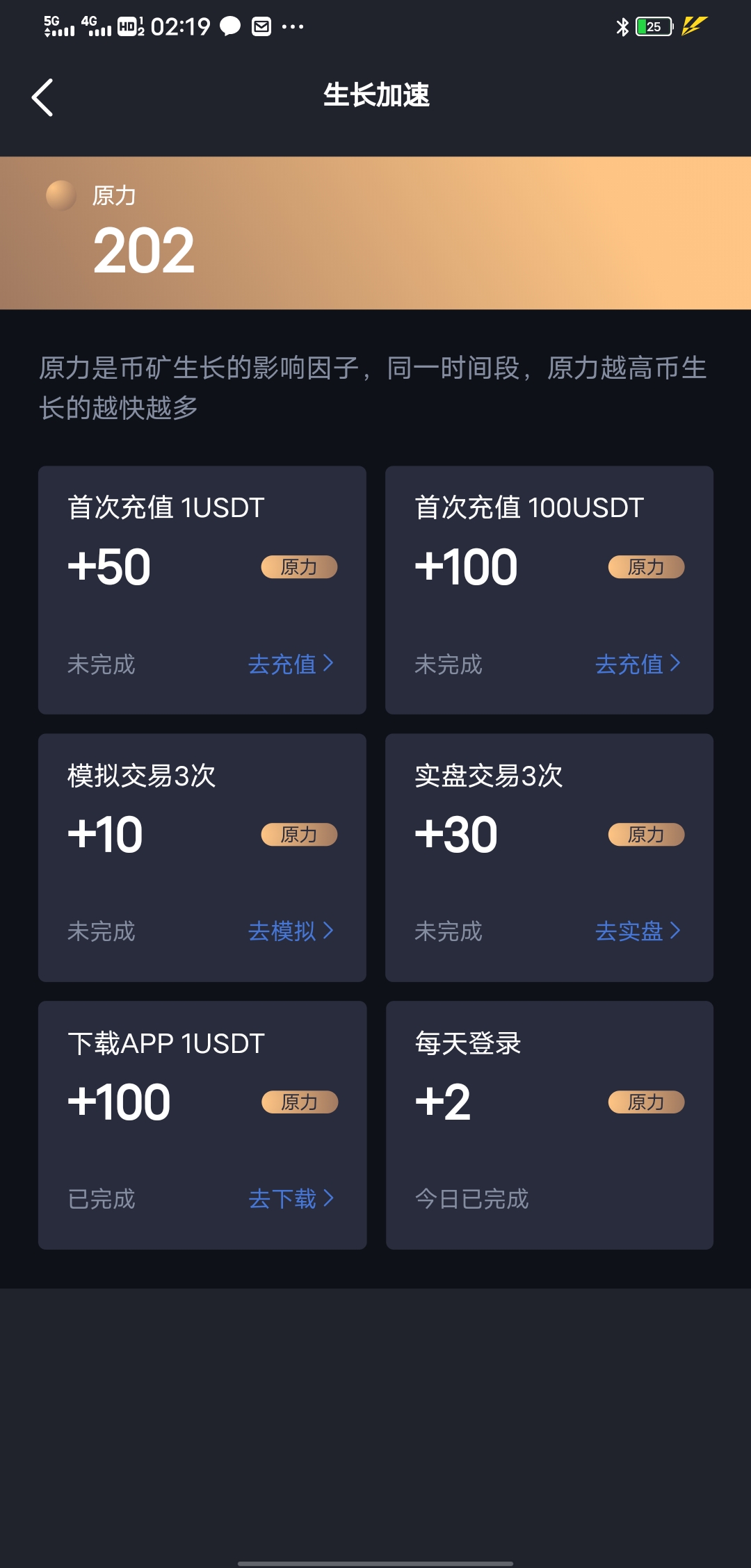751x1568 pixels.
Task: Tap the 原力 circle icon in the banner
Action: click(60, 195)
